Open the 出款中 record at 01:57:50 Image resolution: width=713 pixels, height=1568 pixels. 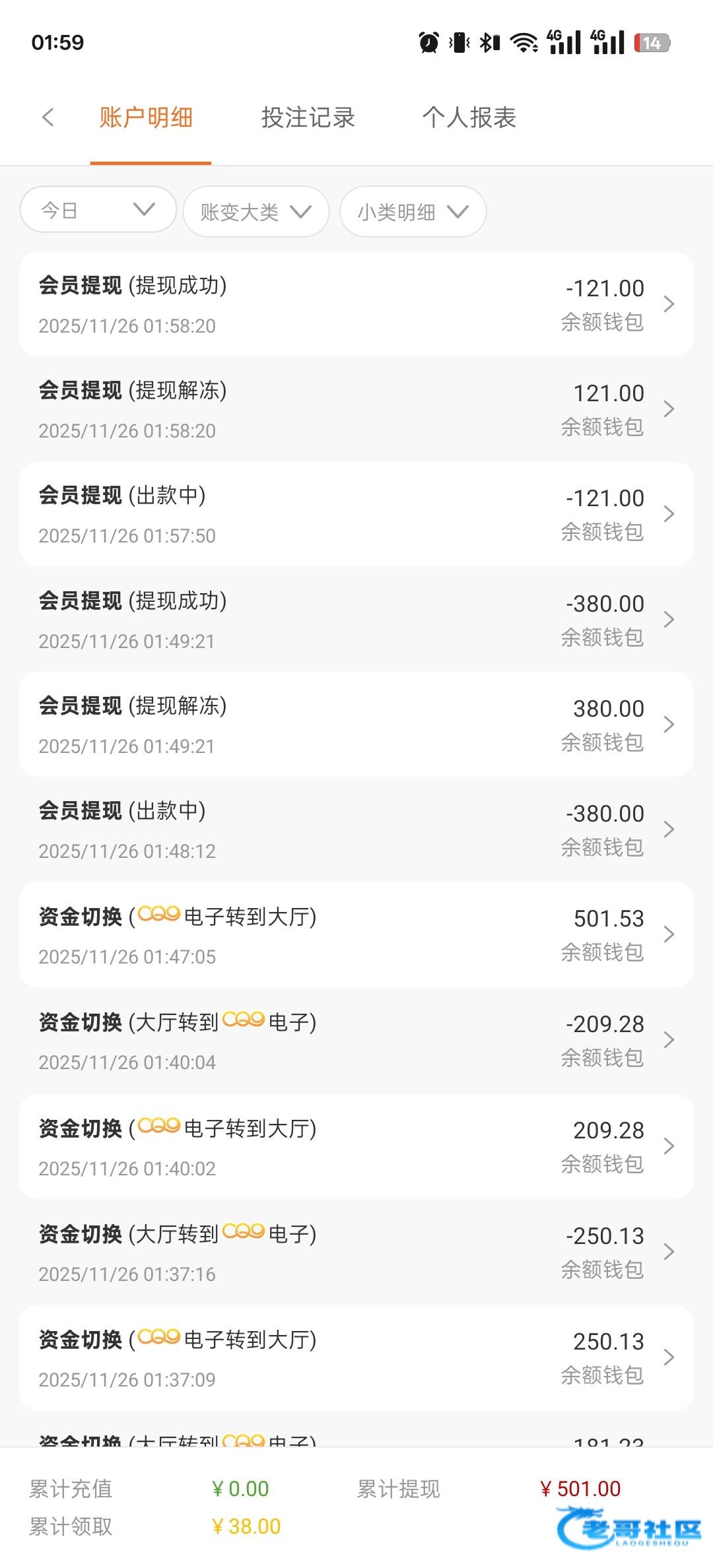click(x=356, y=514)
